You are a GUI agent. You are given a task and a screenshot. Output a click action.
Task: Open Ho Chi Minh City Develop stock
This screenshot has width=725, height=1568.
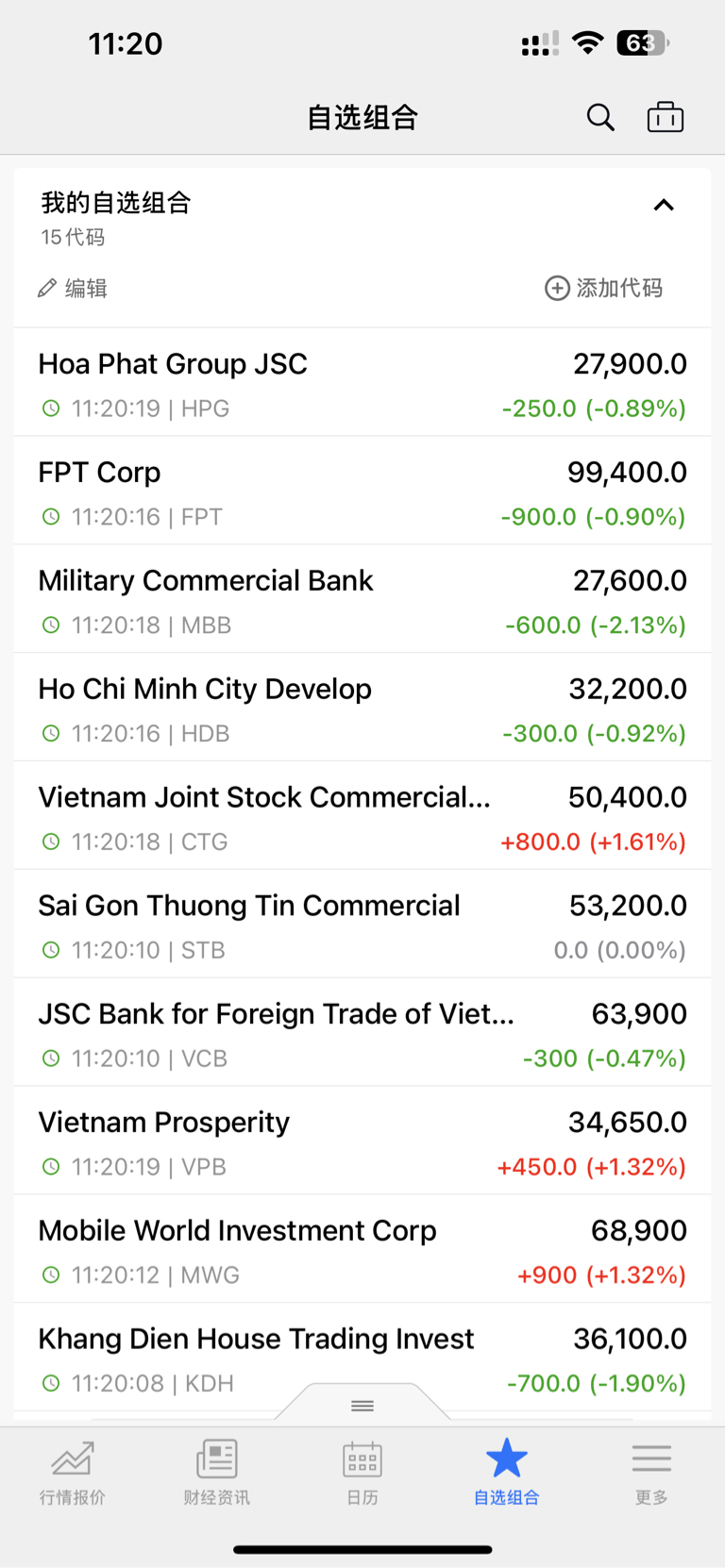(x=362, y=708)
